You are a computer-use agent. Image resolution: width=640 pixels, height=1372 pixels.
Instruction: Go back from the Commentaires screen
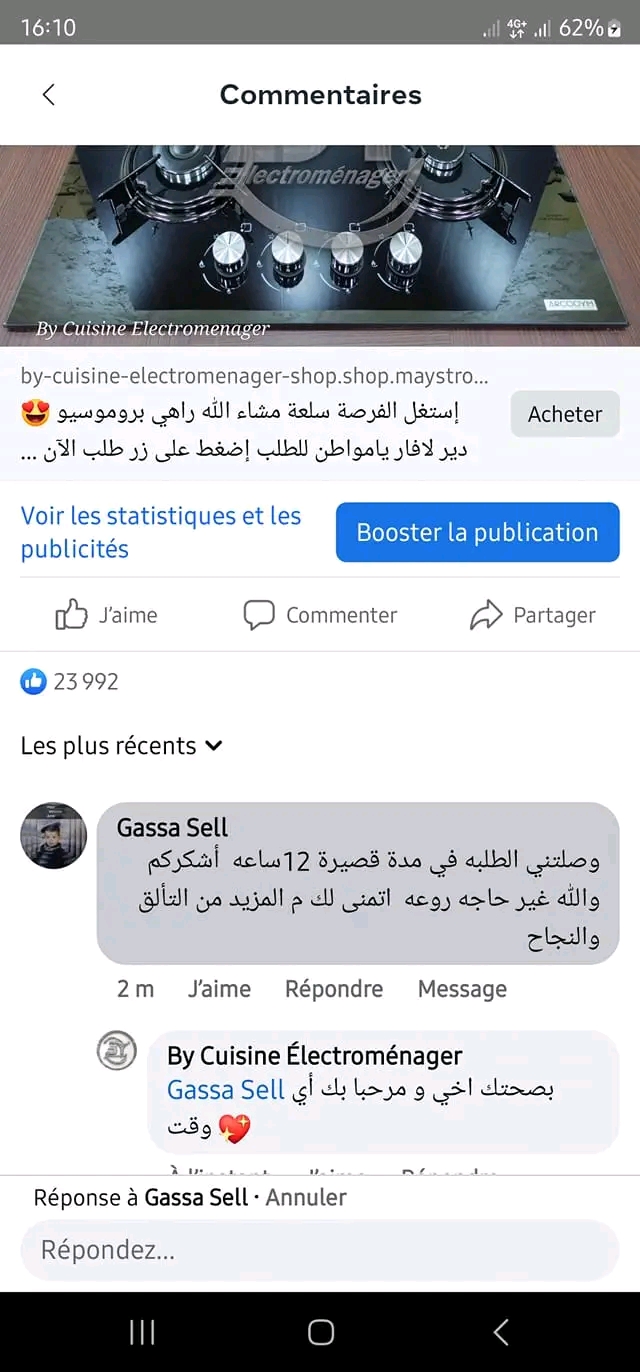click(48, 95)
